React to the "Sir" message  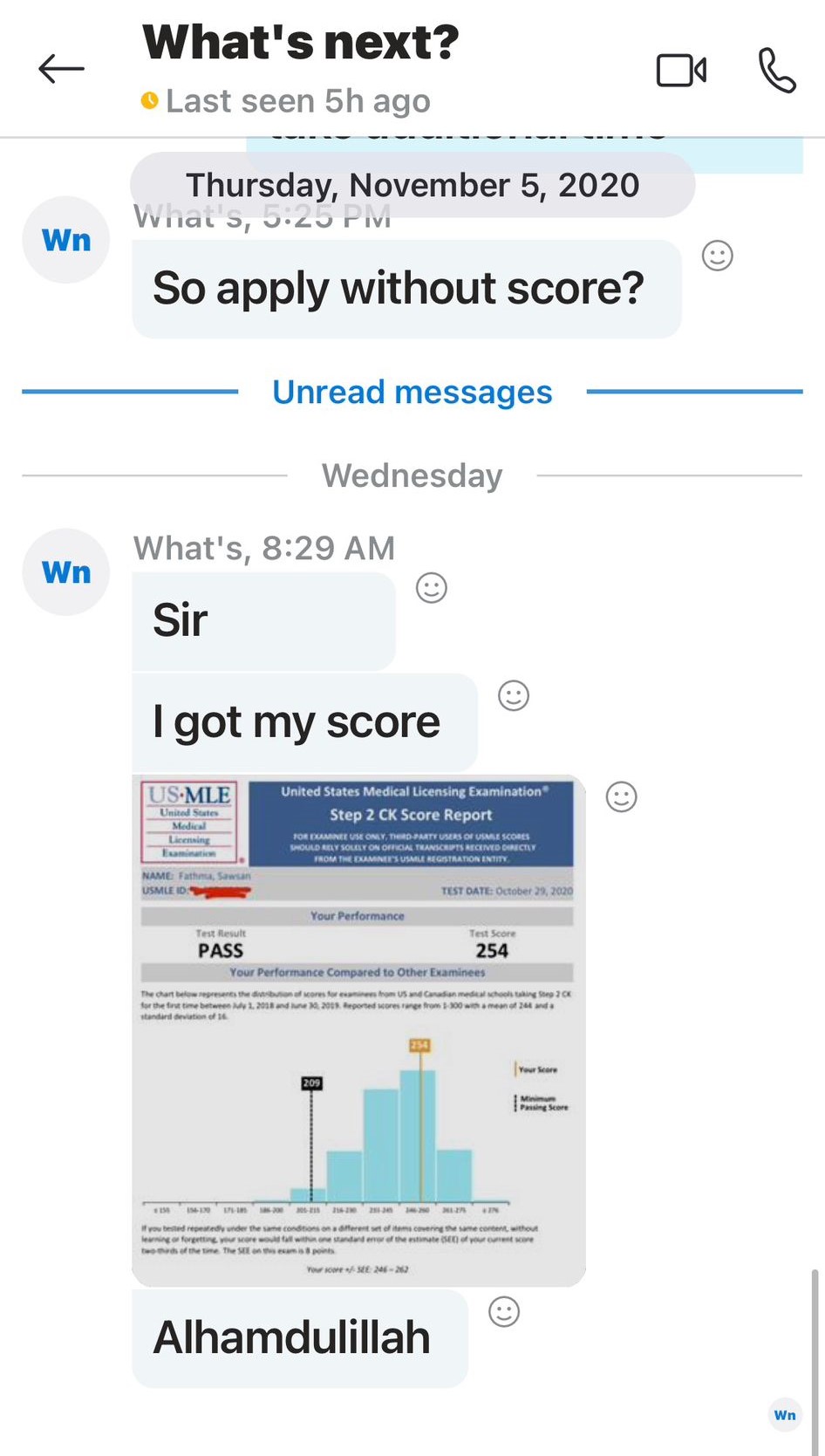click(x=431, y=588)
